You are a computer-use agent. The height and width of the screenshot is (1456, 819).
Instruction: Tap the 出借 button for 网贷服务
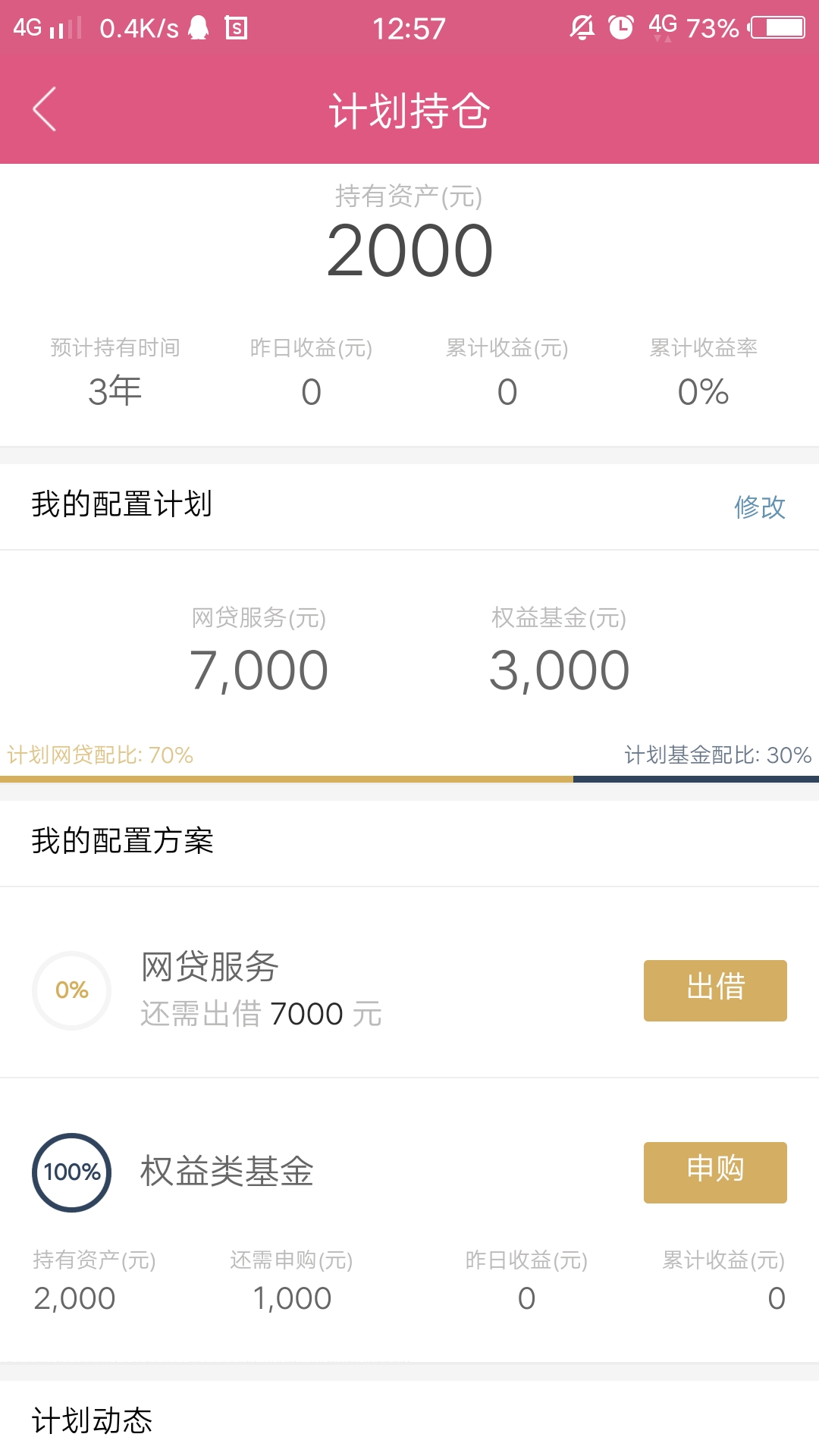tap(715, 990)
